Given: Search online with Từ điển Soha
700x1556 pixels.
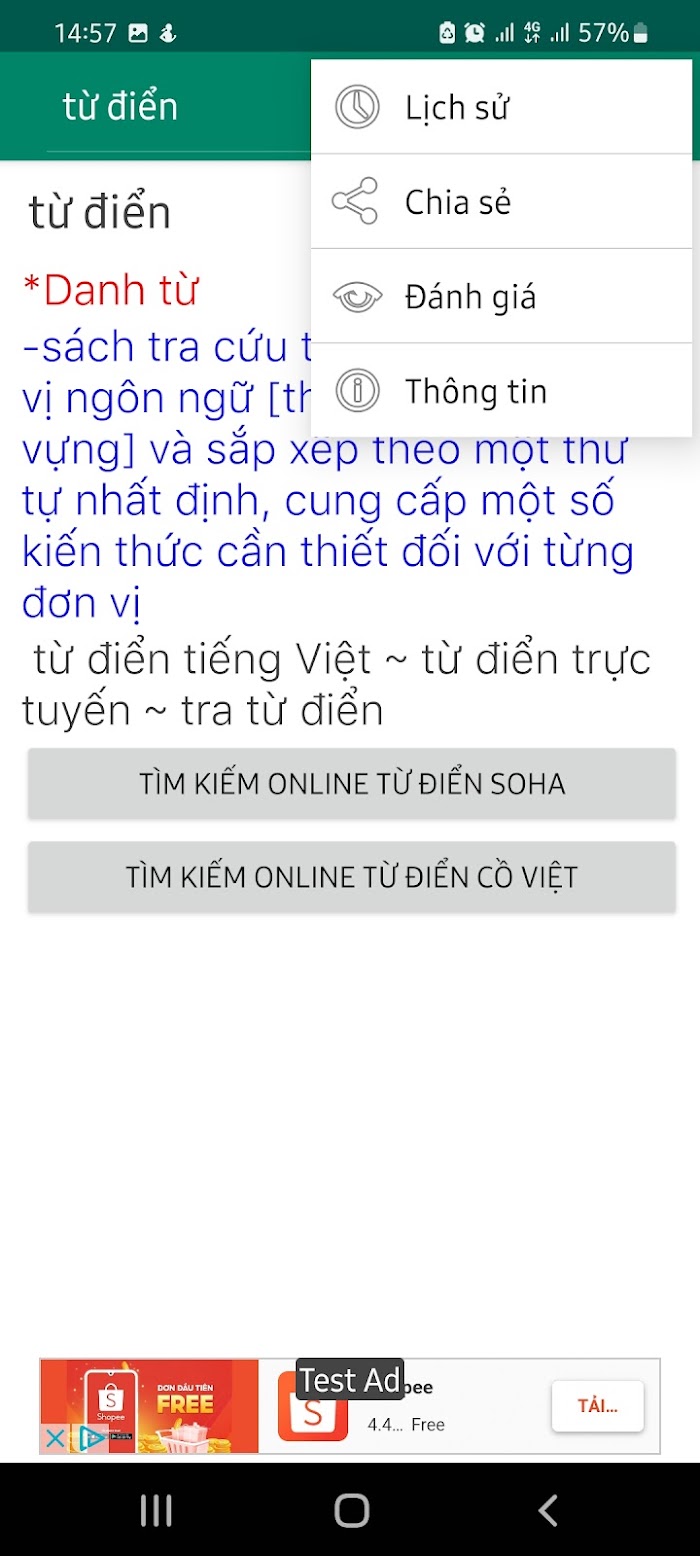Looking at the screenshot, I should [x=351, y=784].
